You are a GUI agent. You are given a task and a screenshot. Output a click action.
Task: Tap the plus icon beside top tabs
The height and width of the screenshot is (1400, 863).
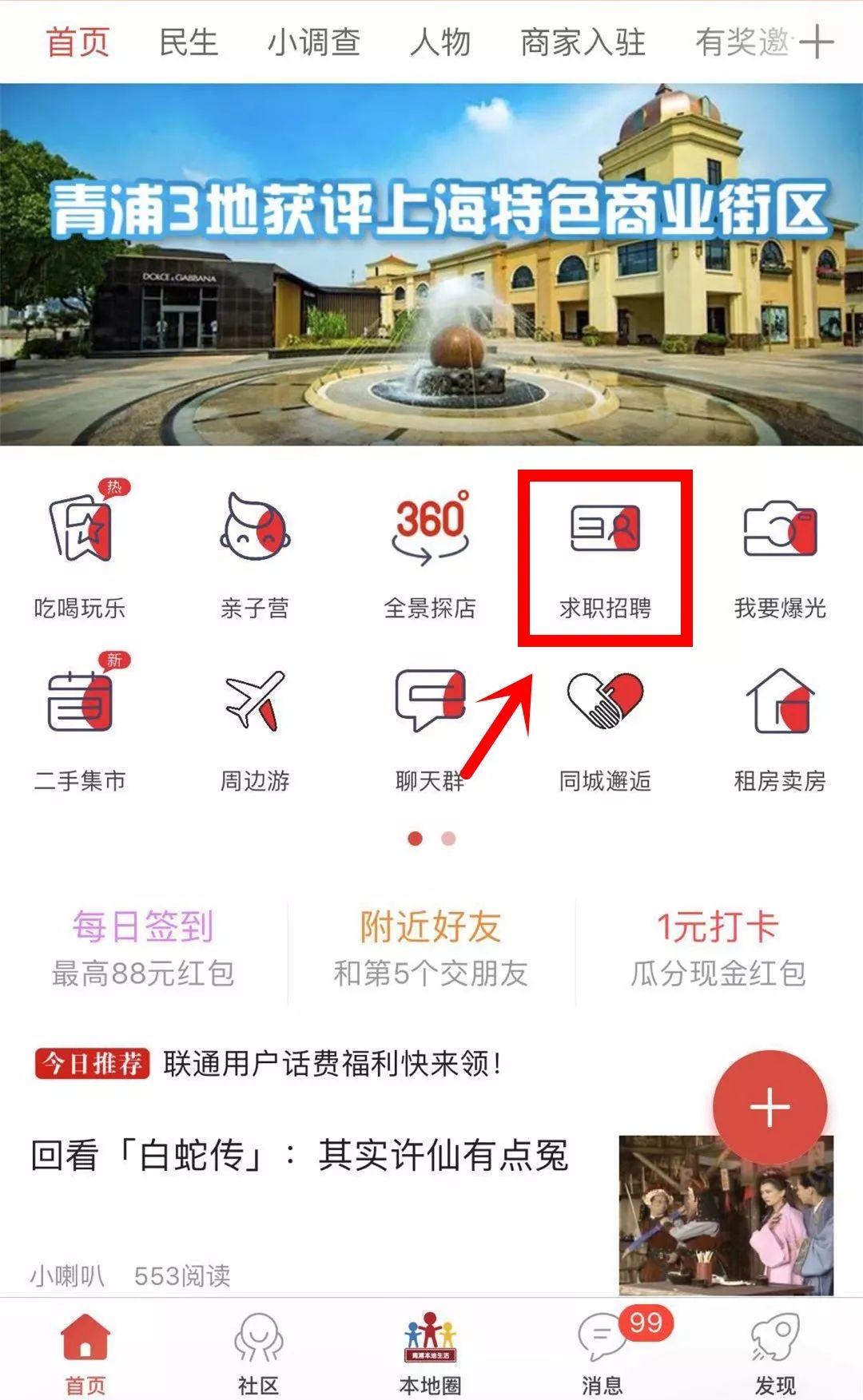816,42
